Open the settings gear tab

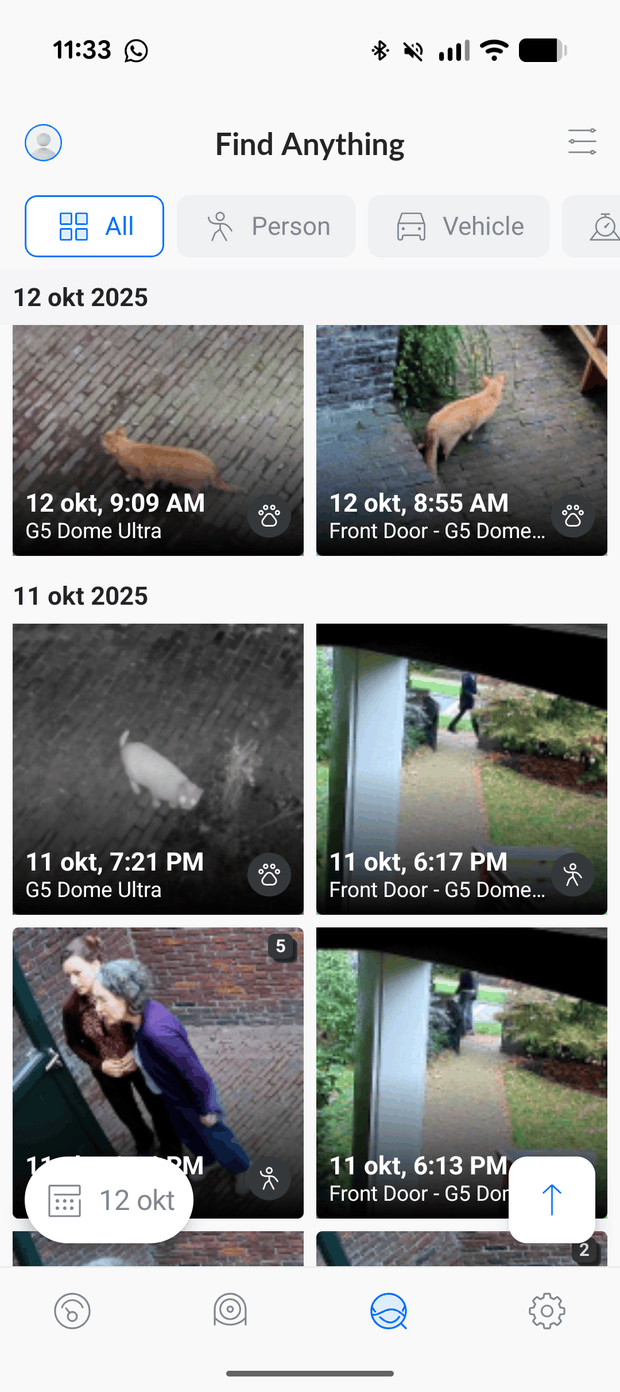coord(547,1310)
